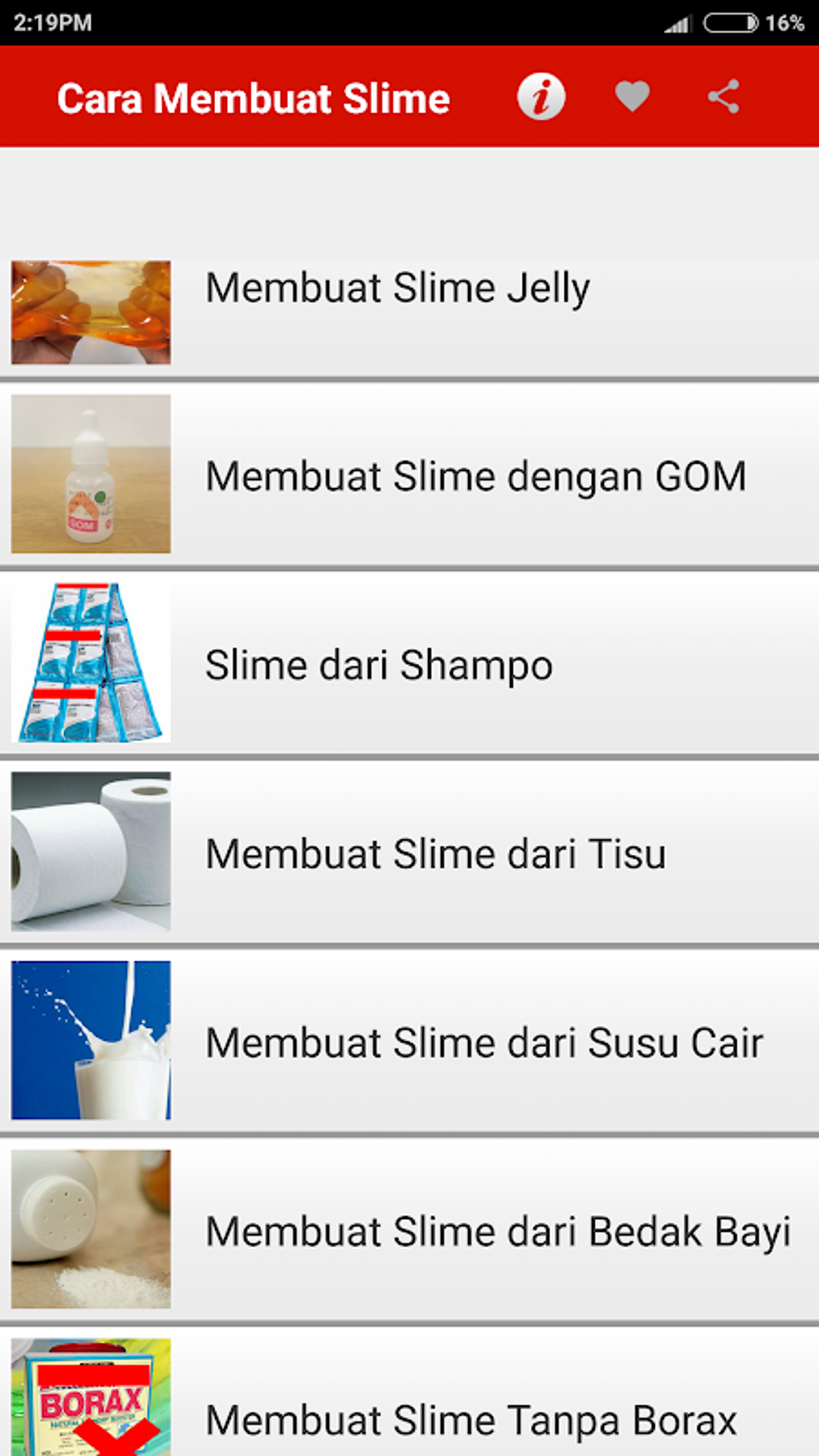819x1456 pixels.
Task: Tap the clock showing 2:19PM
Action: click(46, 23)
